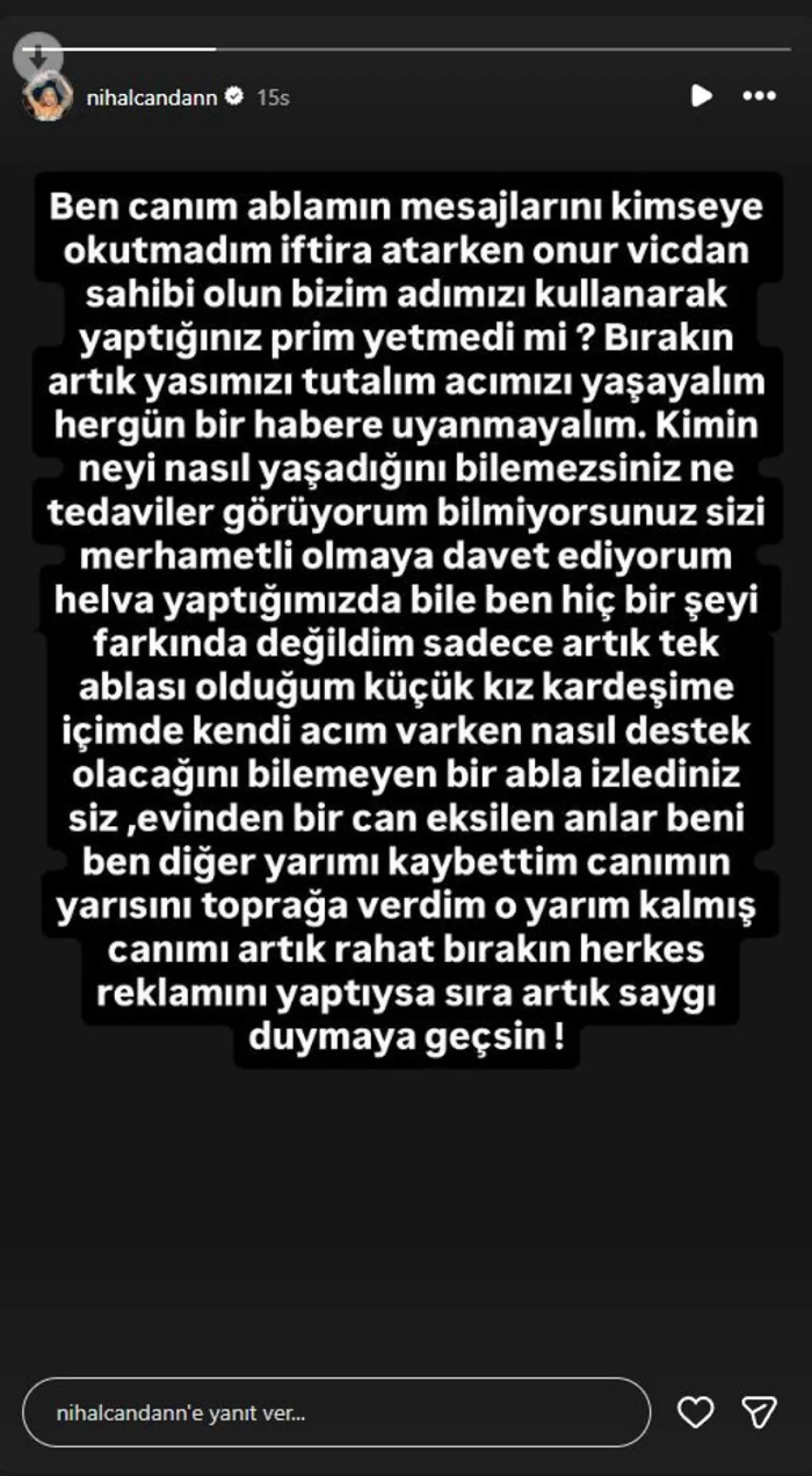Resume story playback
The height and width of the screenshot is (1476, 812).
[x=701, y=96]
